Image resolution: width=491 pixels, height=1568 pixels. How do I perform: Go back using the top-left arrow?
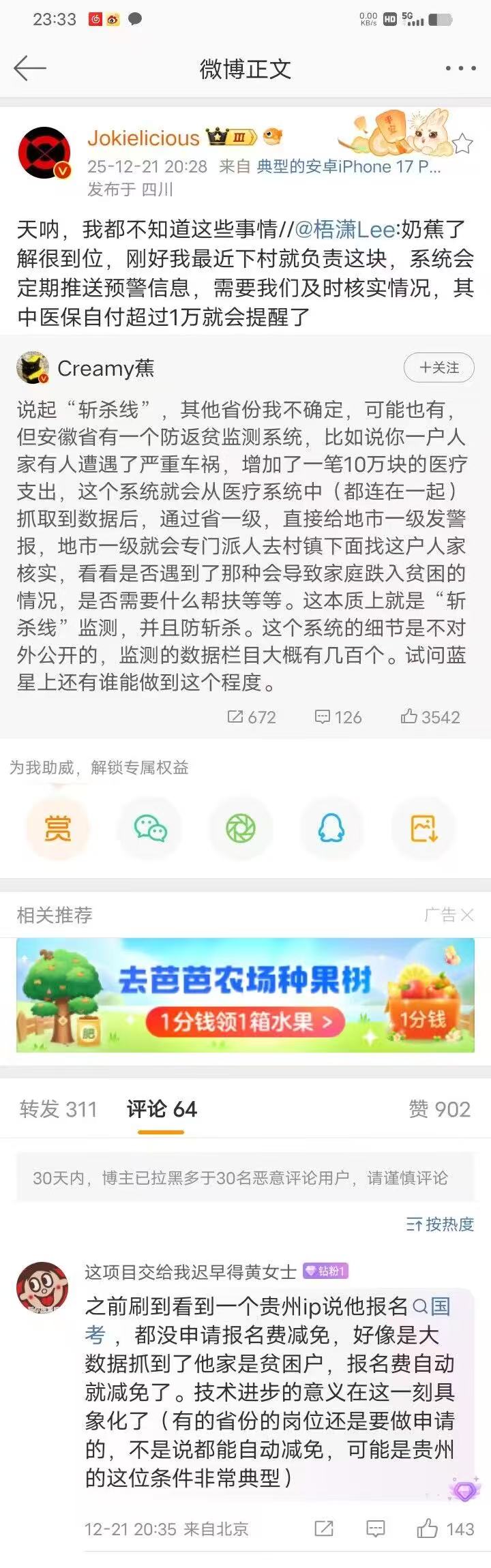(29, 68)
